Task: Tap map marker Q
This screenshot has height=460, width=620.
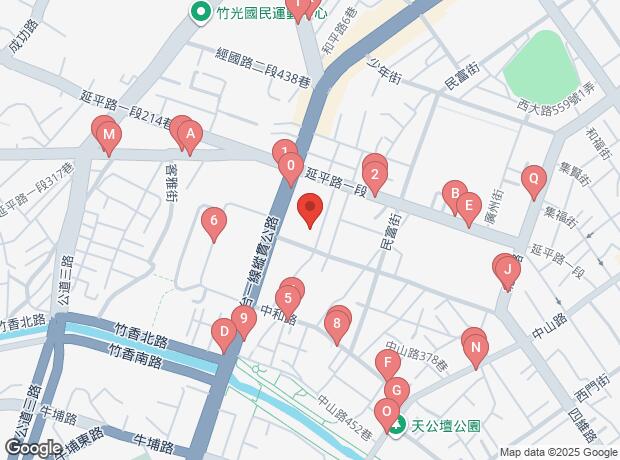Action: pyautogui.click(x=534, y=180)
